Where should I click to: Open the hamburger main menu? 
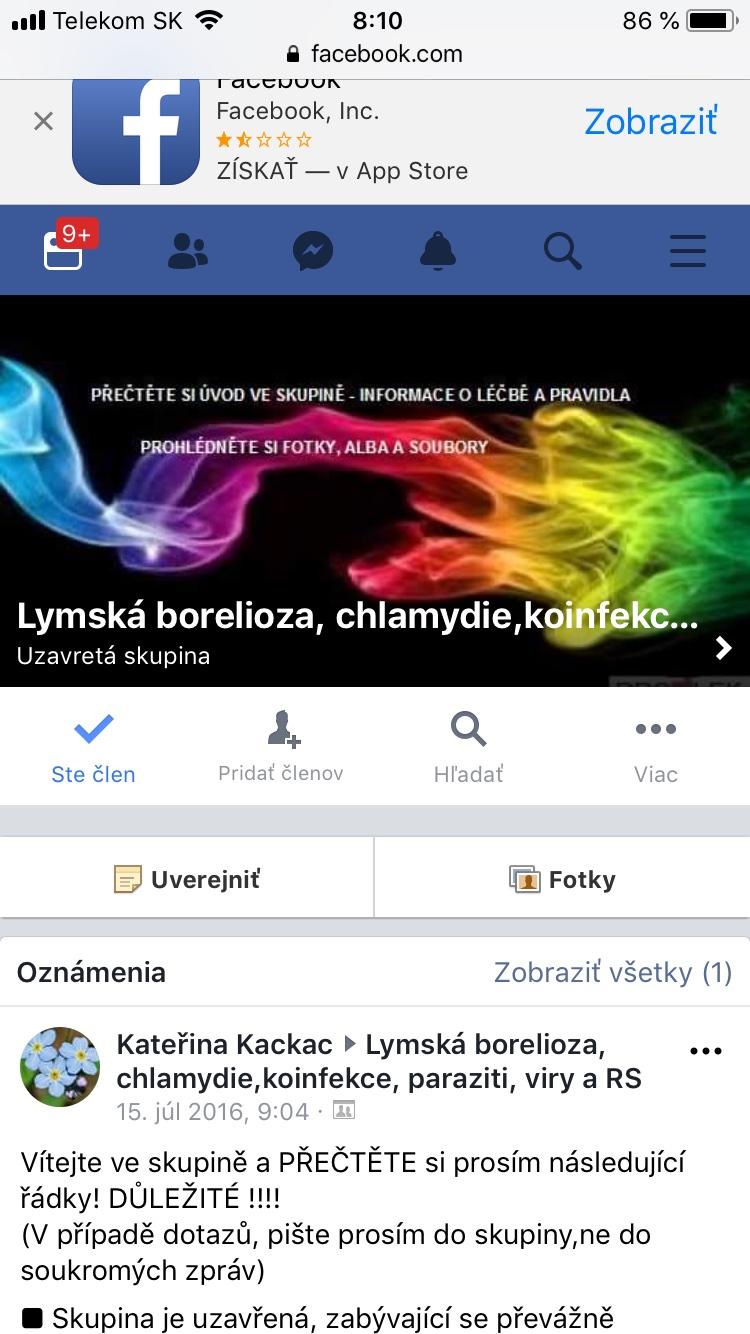(x=688, y=251)
